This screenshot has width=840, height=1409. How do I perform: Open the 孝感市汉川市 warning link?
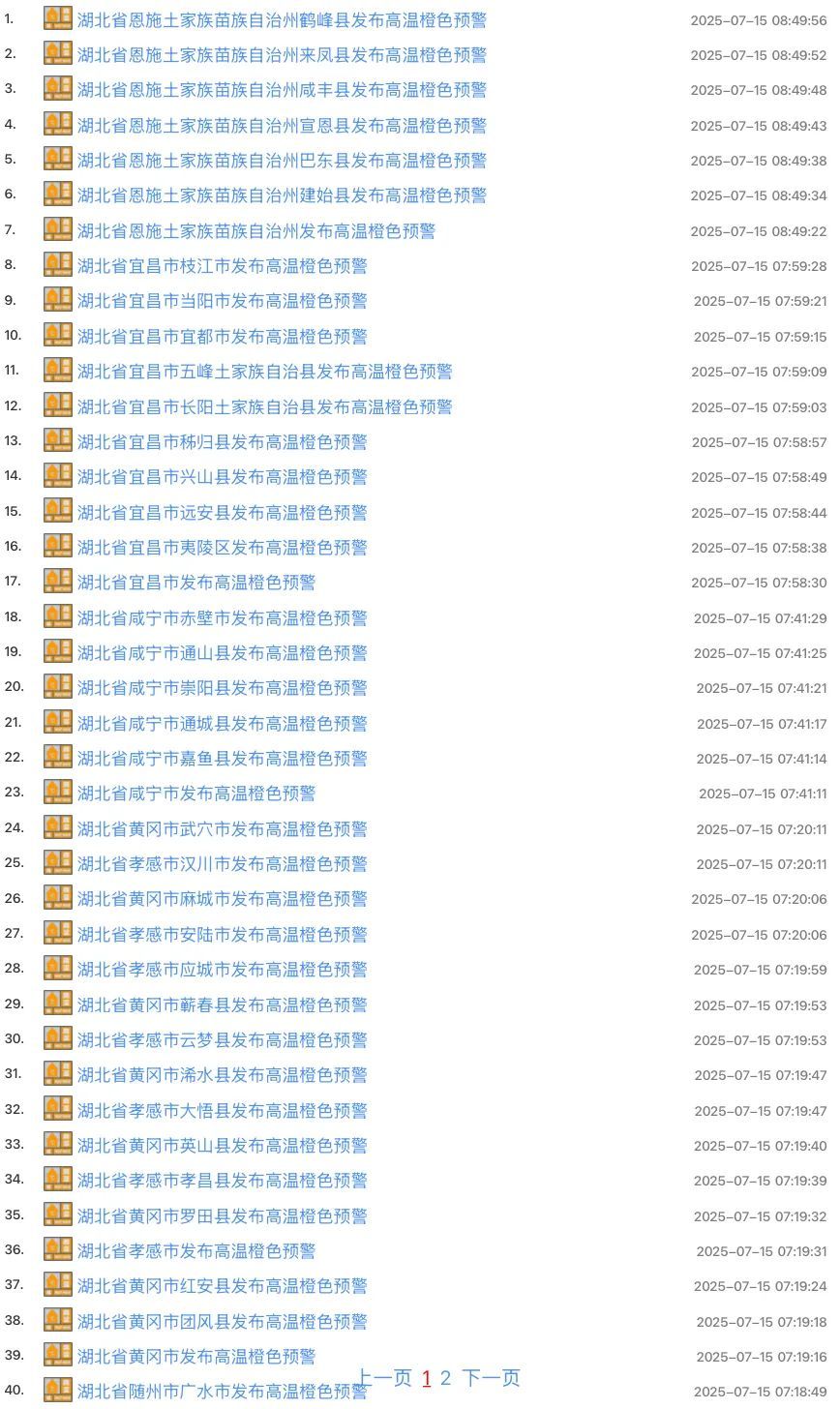pyautogui.click(x=223, y=864)
